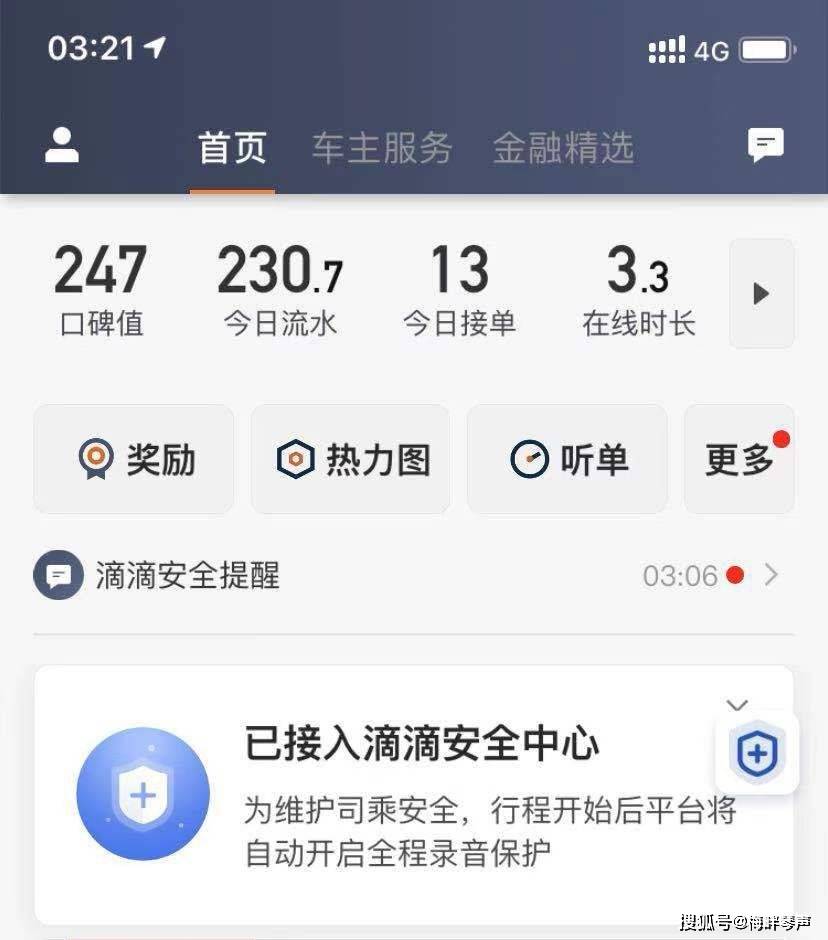Open the small shield-plus safety icon
The image size is (828, 940).
[757, 755]
